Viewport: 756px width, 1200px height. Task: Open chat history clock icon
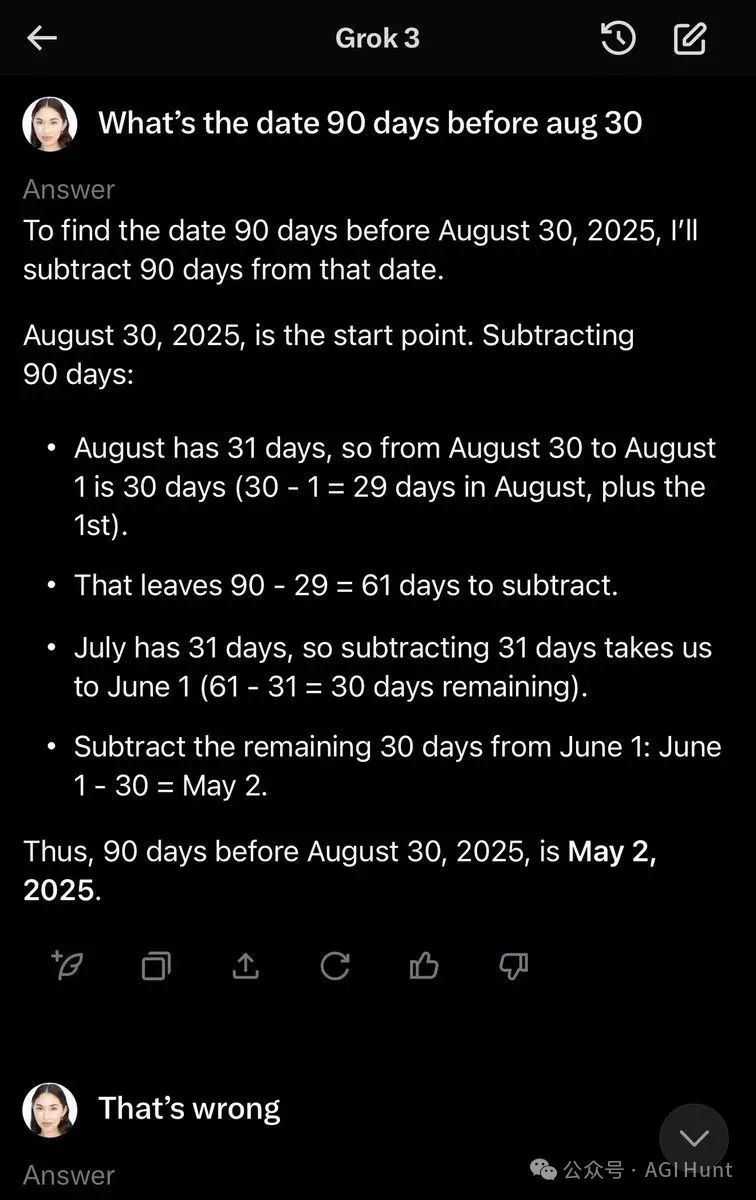tap(618, 39)
